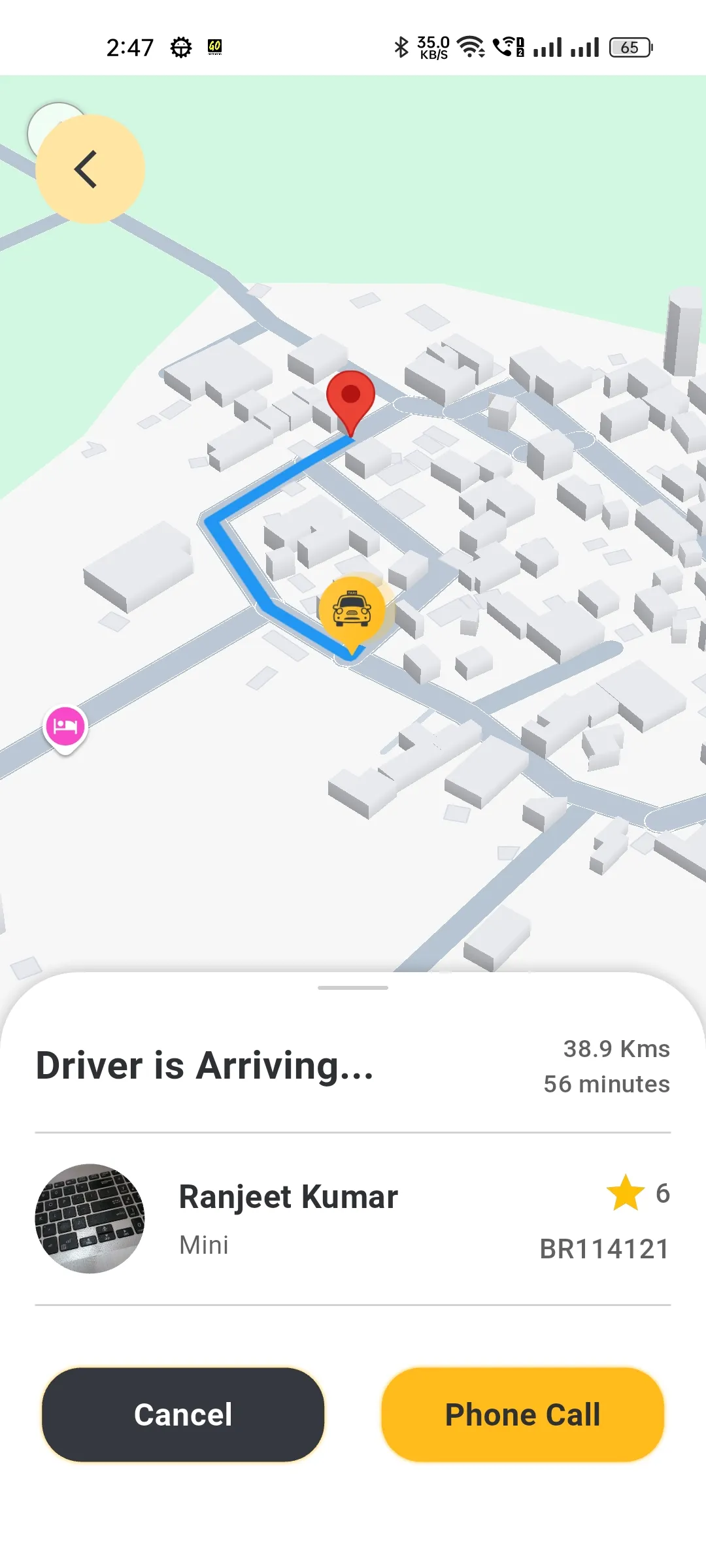Viewport: 706px width, 1568px height.
Task: Tap Phone Call to contact the driver
Action: [x=522, y=1414]
